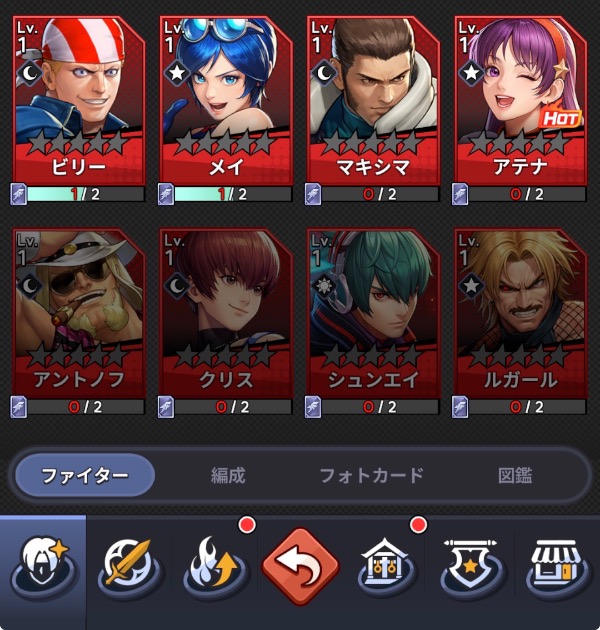This screenshot has height=630, width=600.
Task: Open the shop storefront icon
Action: (557, 567)
